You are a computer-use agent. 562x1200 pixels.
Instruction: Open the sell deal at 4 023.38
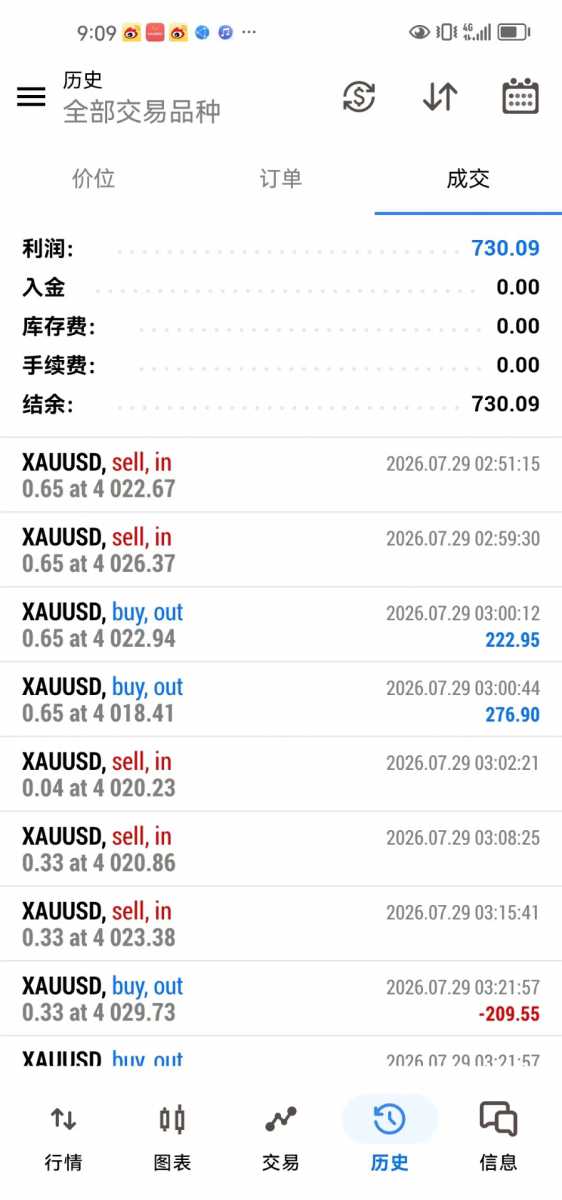click(281, 925)
